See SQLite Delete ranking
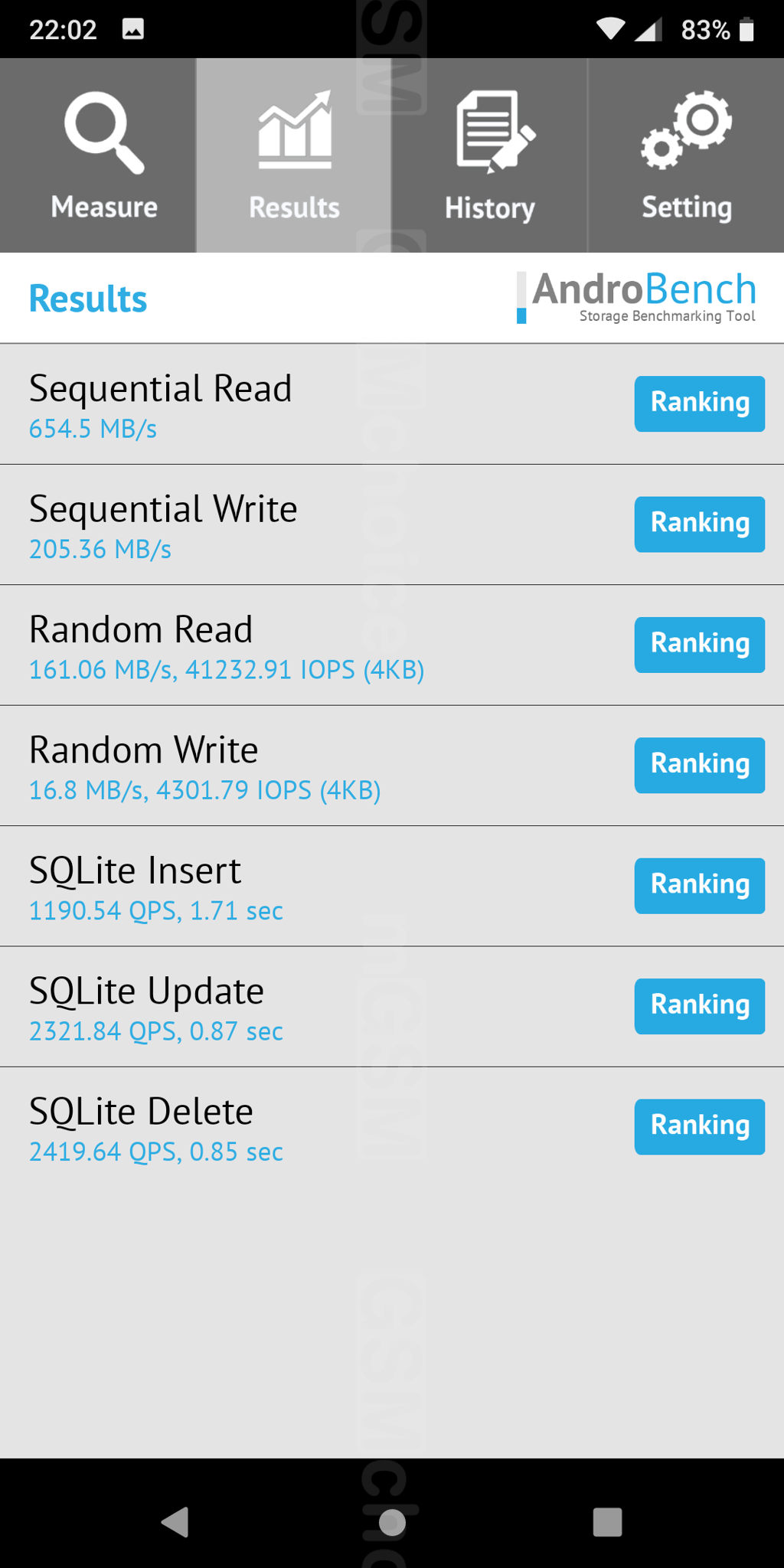The width and height of the screenshot is (784, 1568). coord(699,1126)
